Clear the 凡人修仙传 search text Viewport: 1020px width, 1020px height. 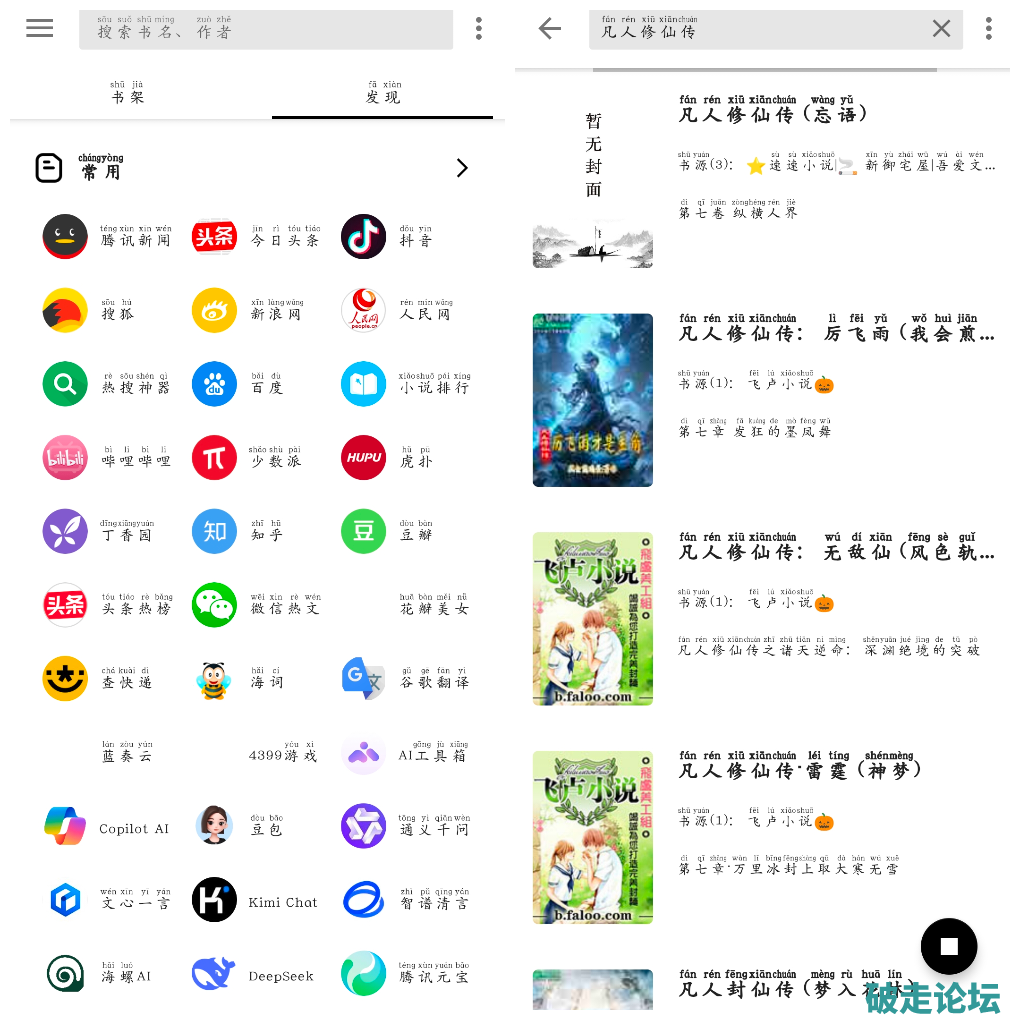(941, 29)
